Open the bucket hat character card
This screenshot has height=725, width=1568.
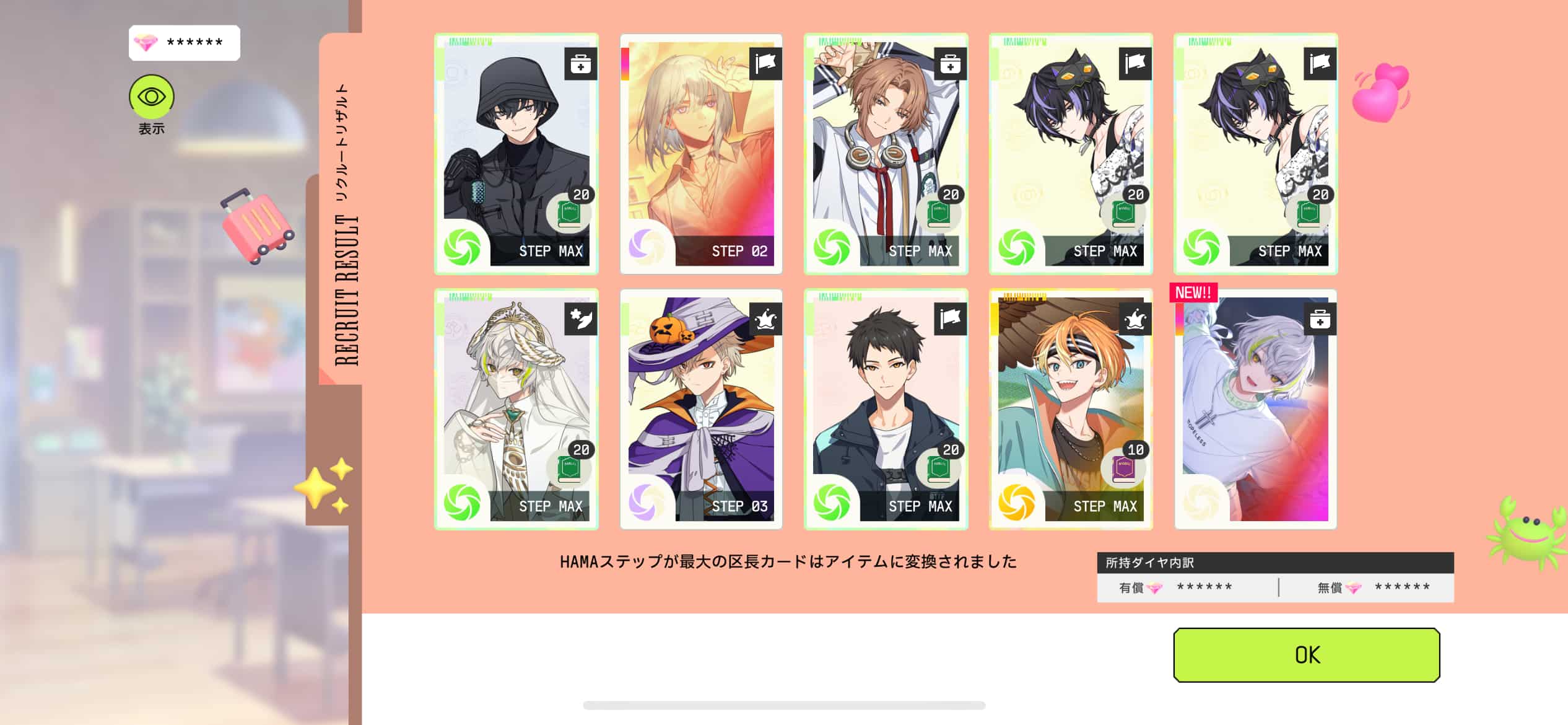tap(516, 154)
